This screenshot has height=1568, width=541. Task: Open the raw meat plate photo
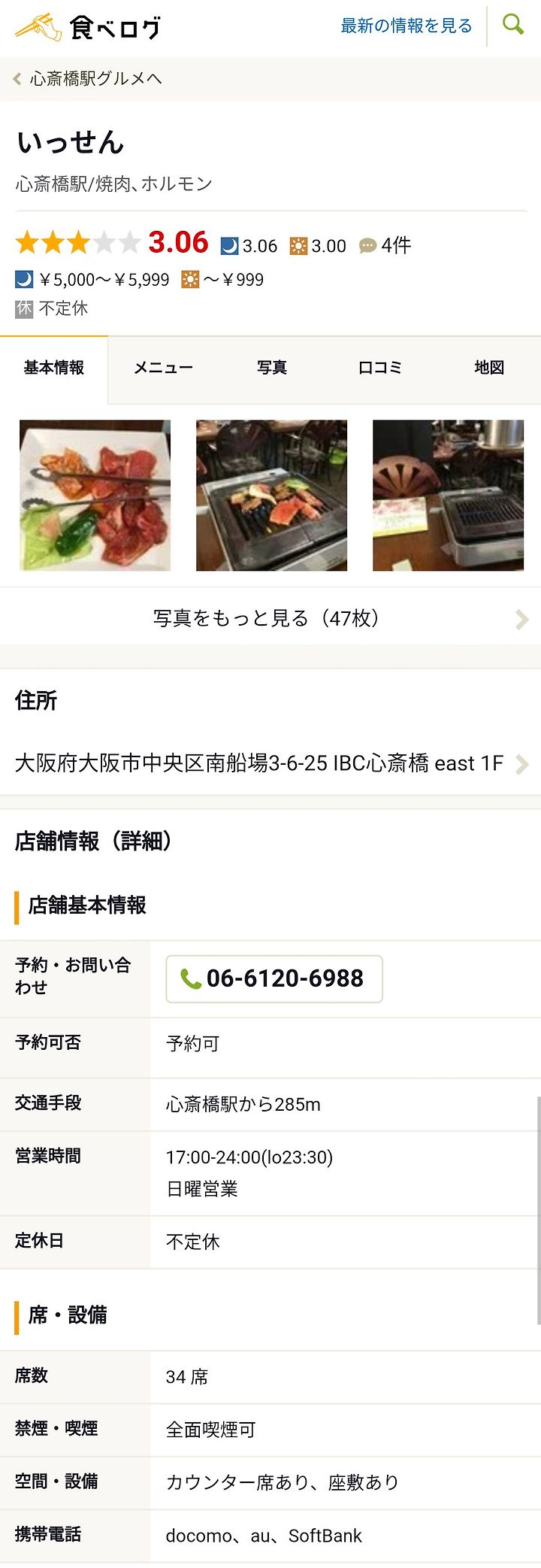95,495
